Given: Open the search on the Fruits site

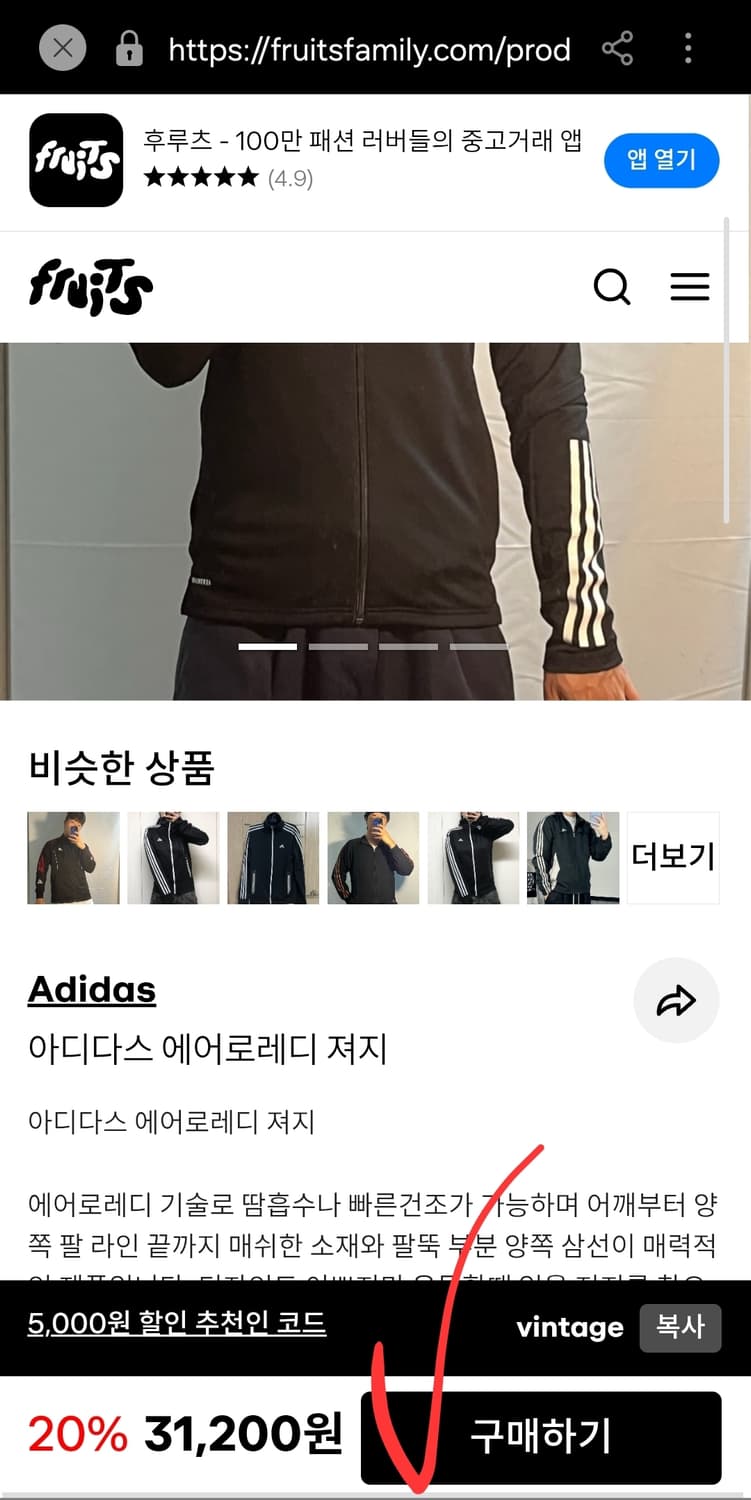Looking at the screenshot, I should (x=611, y=287).
